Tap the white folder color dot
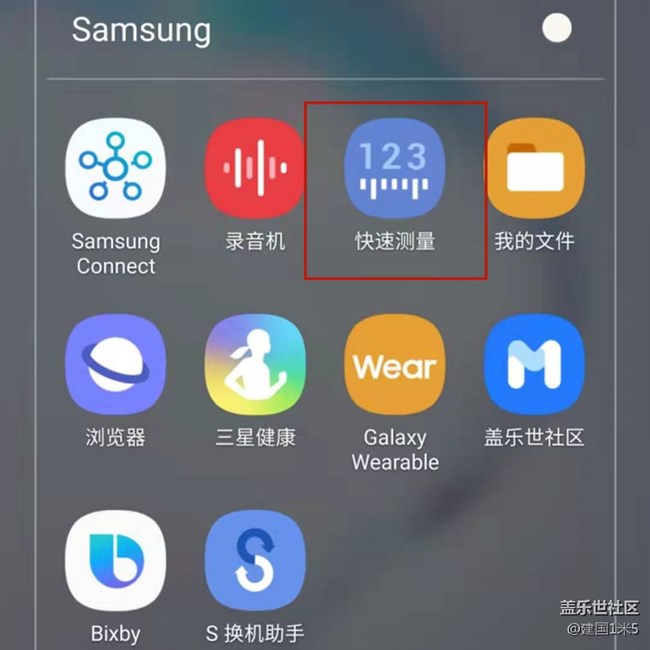650x650 pixels. pos(557,29)
